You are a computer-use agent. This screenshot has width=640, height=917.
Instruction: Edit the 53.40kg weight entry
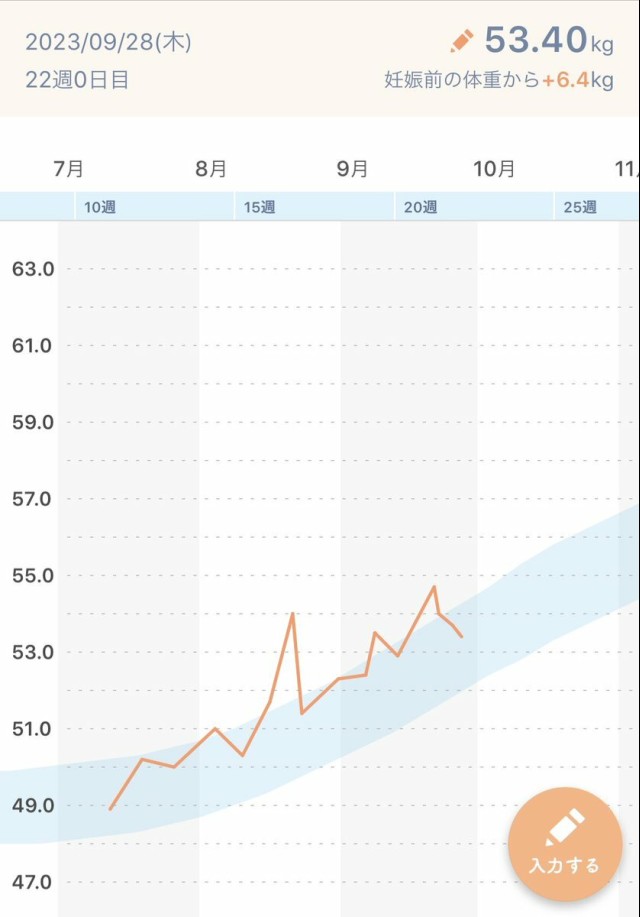click(462, 41)
